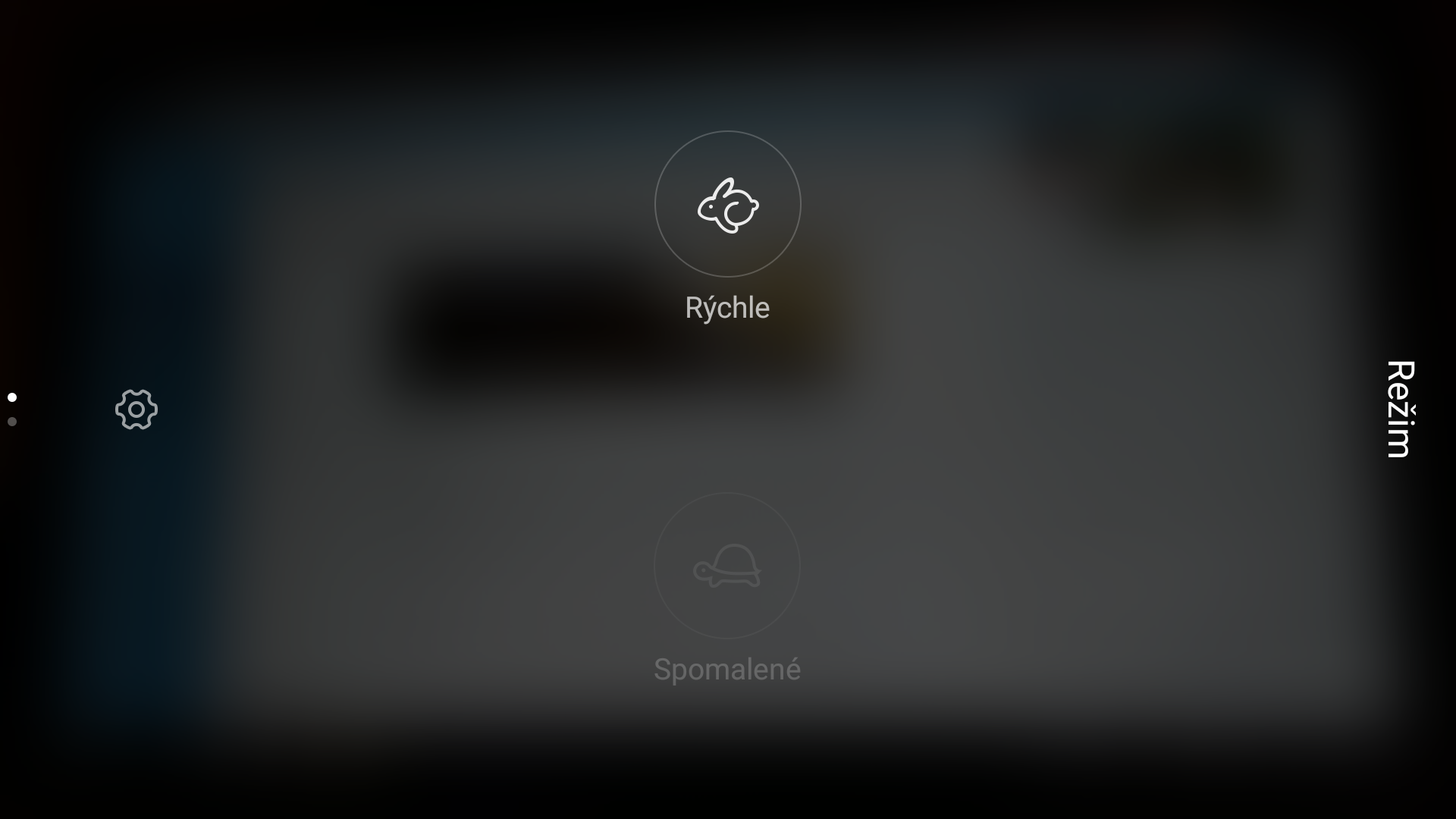
Task: Open camera settings gear
Action: pos(136,409)
